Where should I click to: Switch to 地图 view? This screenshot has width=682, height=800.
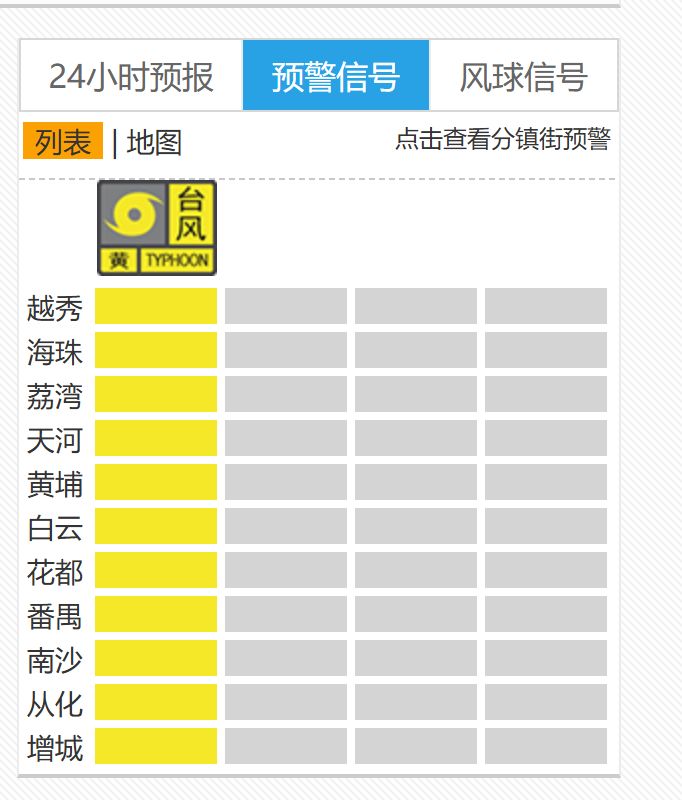click(154, 143)
